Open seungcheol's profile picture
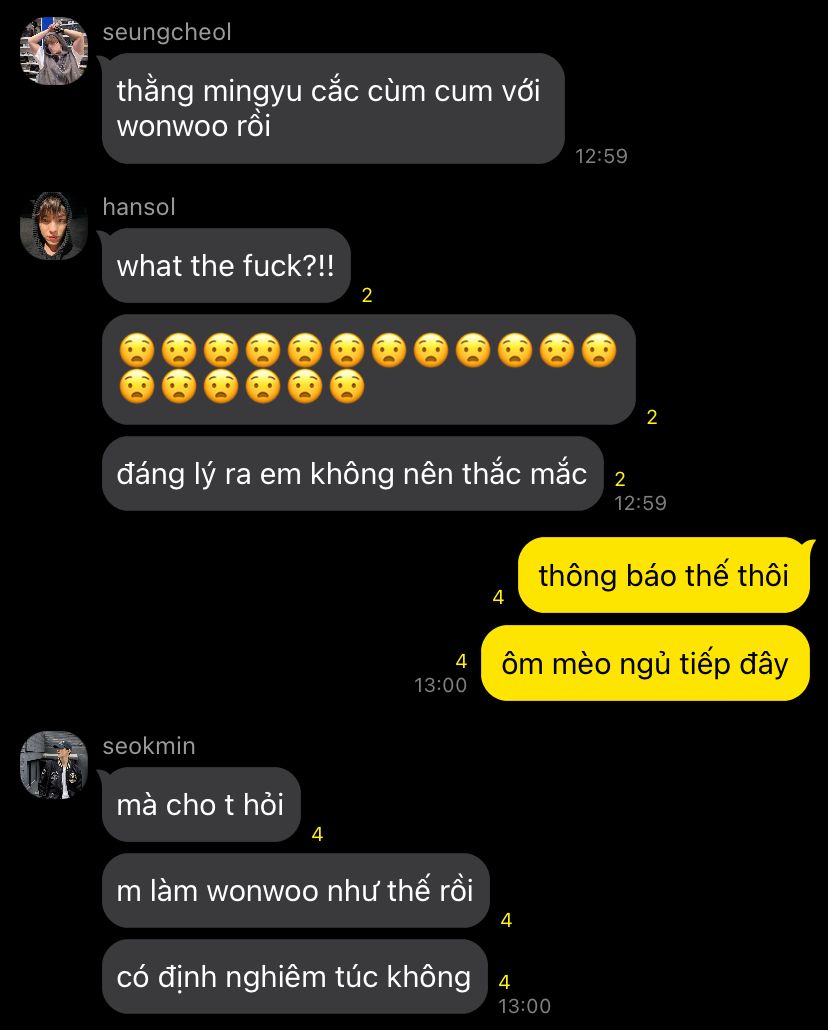Image resolution: width=828 pixels, height=1030 pixels. pos(54,51)
